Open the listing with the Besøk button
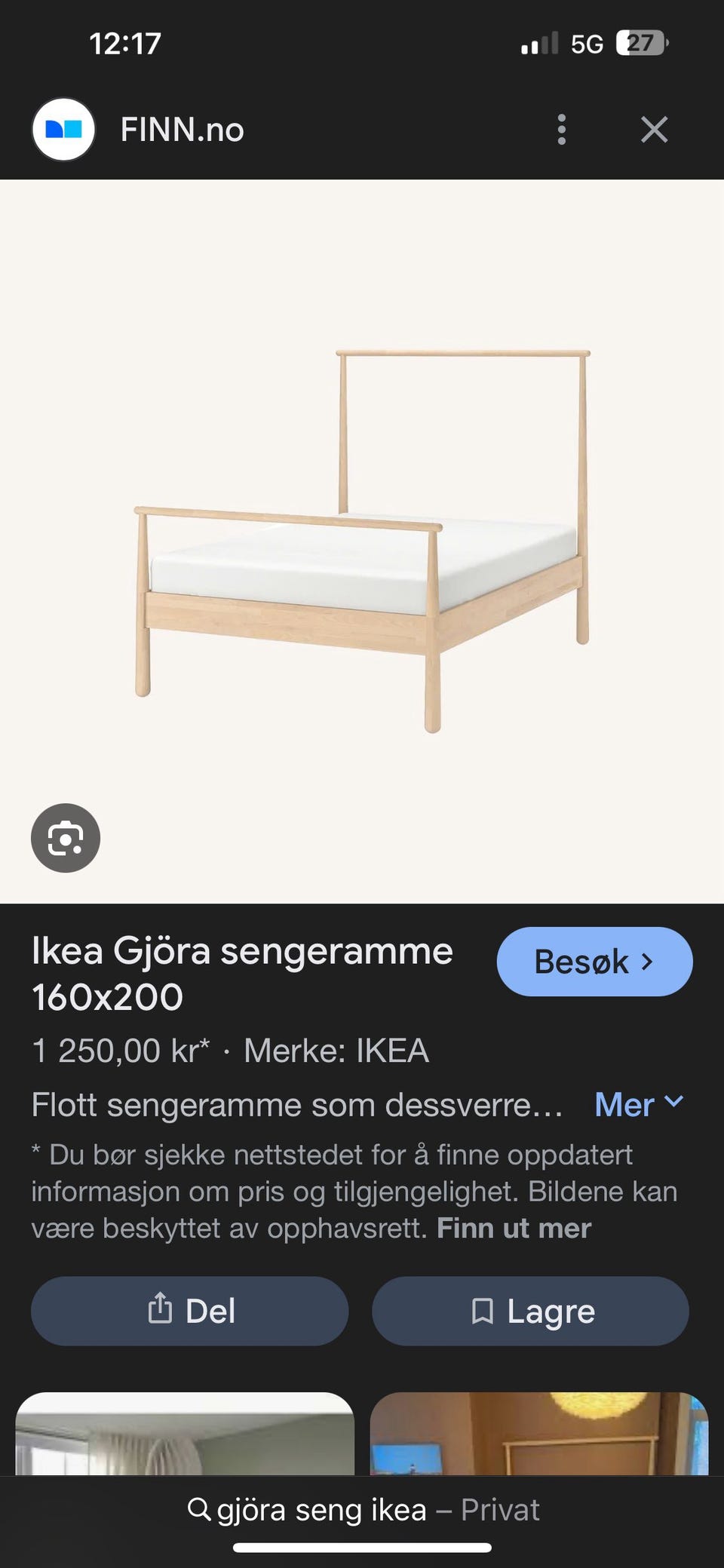The height and width of the screenshot is (1568, 724). [594, 961]
